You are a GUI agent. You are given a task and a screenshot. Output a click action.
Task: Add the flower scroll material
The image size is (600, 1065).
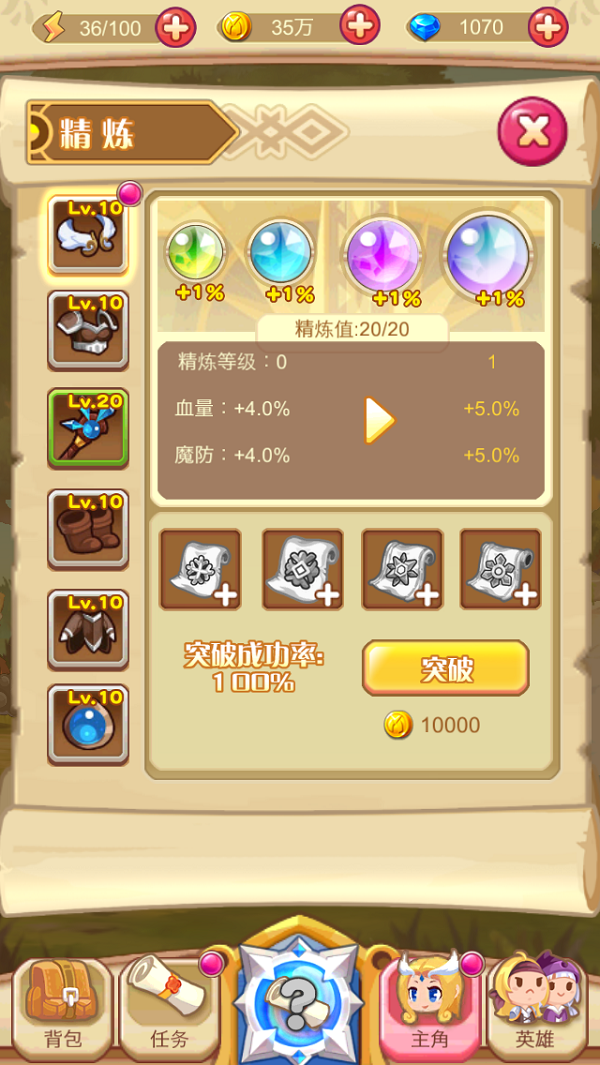(500, 569)
